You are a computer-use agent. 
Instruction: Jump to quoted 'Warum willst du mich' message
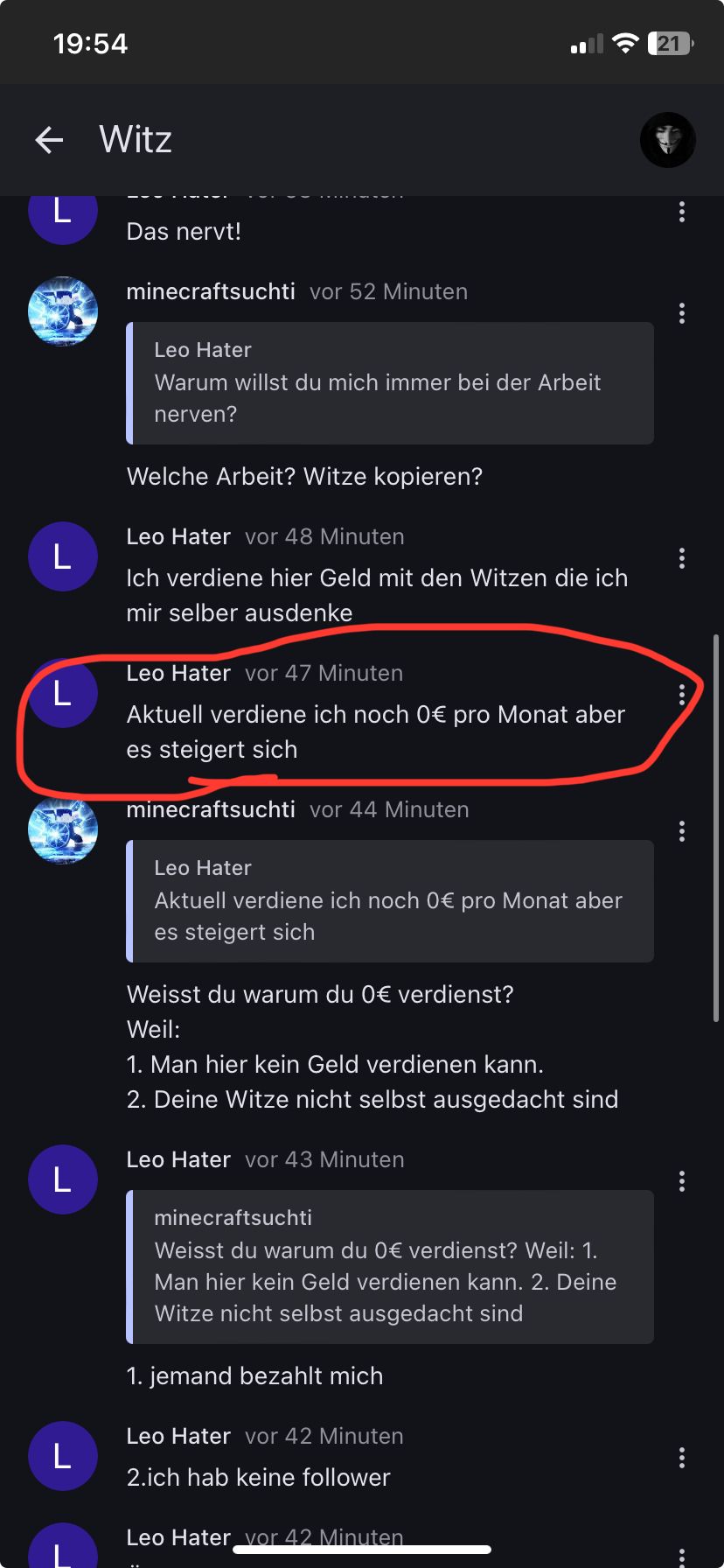[390, 383]
